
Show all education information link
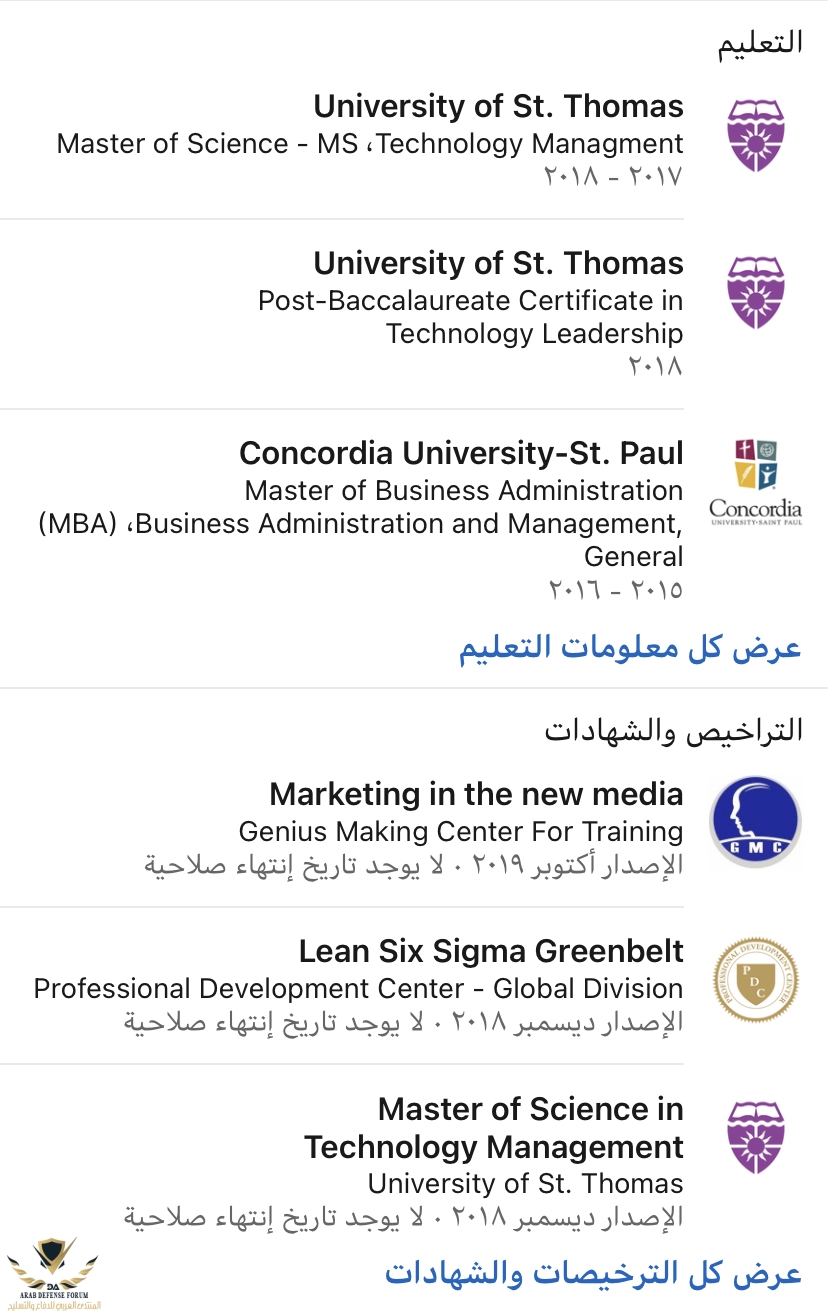point(630,648)
